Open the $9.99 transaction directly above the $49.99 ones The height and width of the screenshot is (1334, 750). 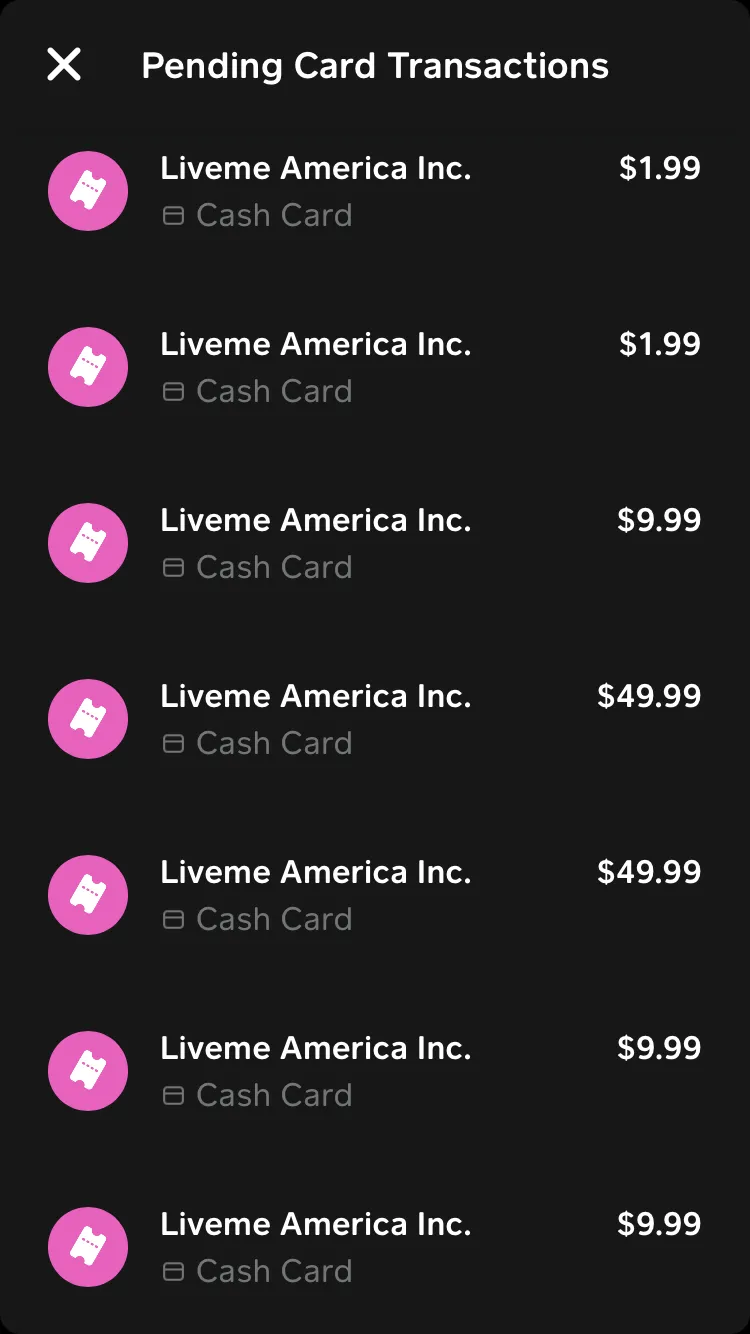[x=375, y=543]
